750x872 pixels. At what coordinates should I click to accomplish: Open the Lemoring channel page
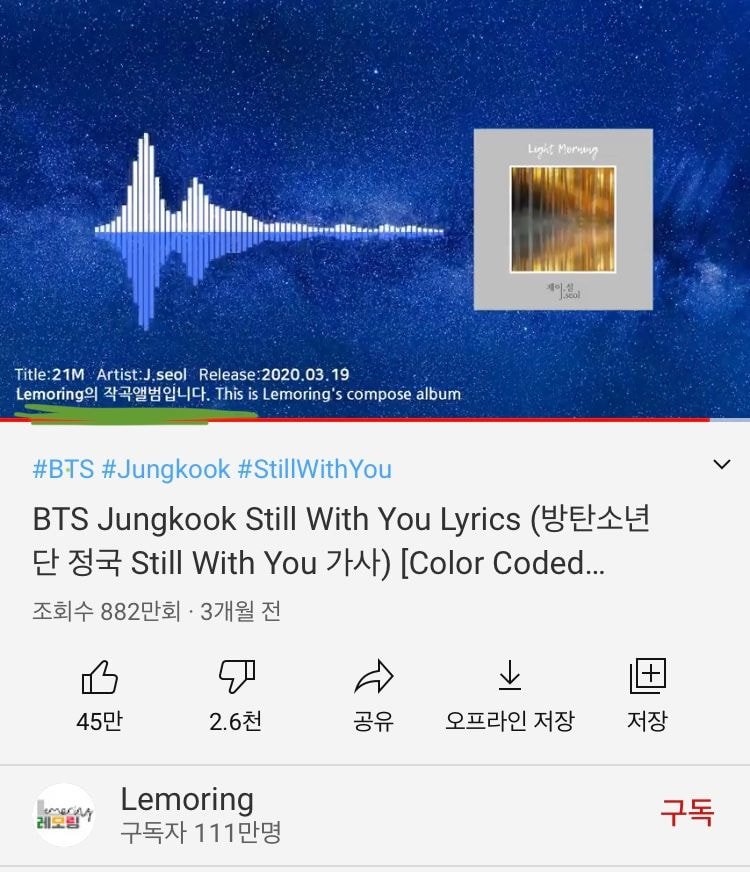tap(186, 800)
